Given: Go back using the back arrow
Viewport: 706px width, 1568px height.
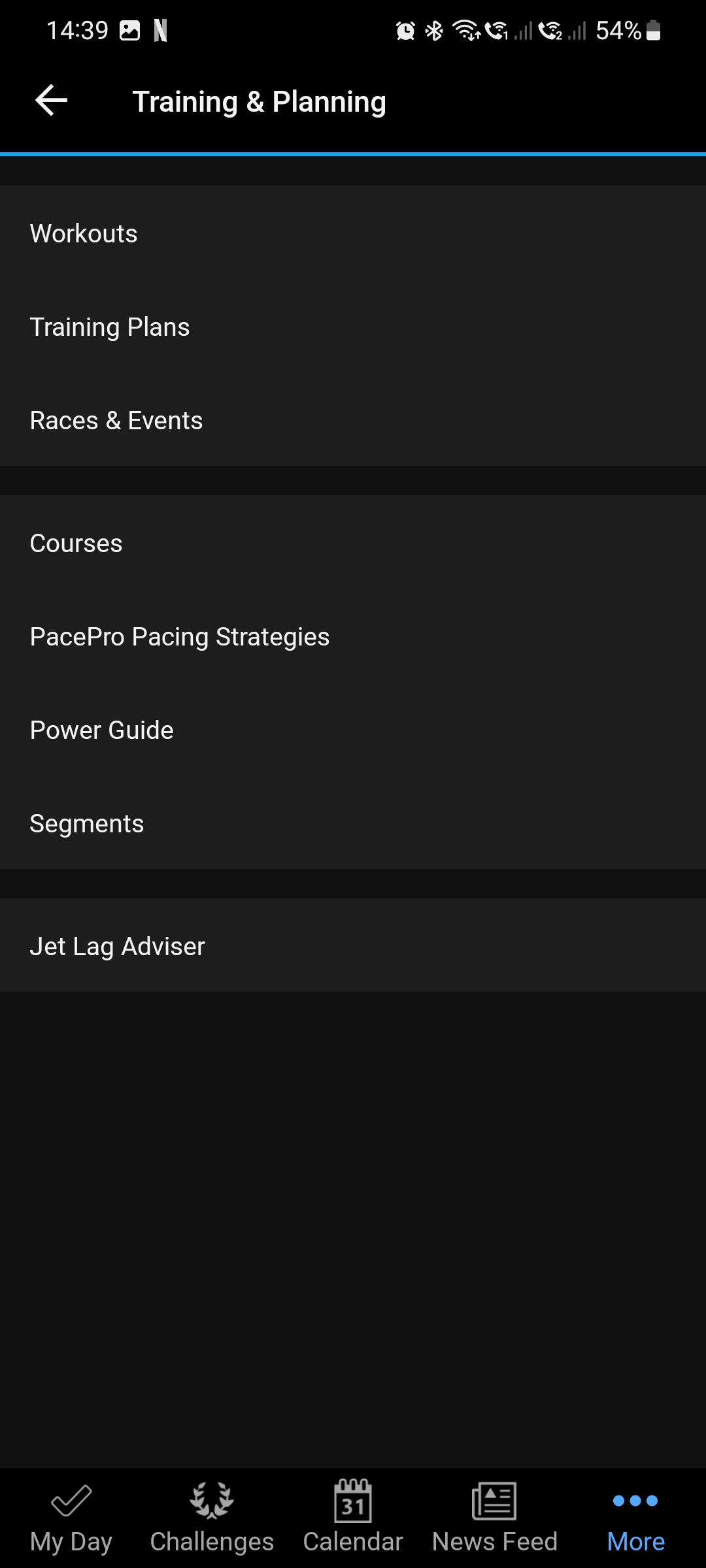Looking at the screenshot, I should [x=51, y=101].
